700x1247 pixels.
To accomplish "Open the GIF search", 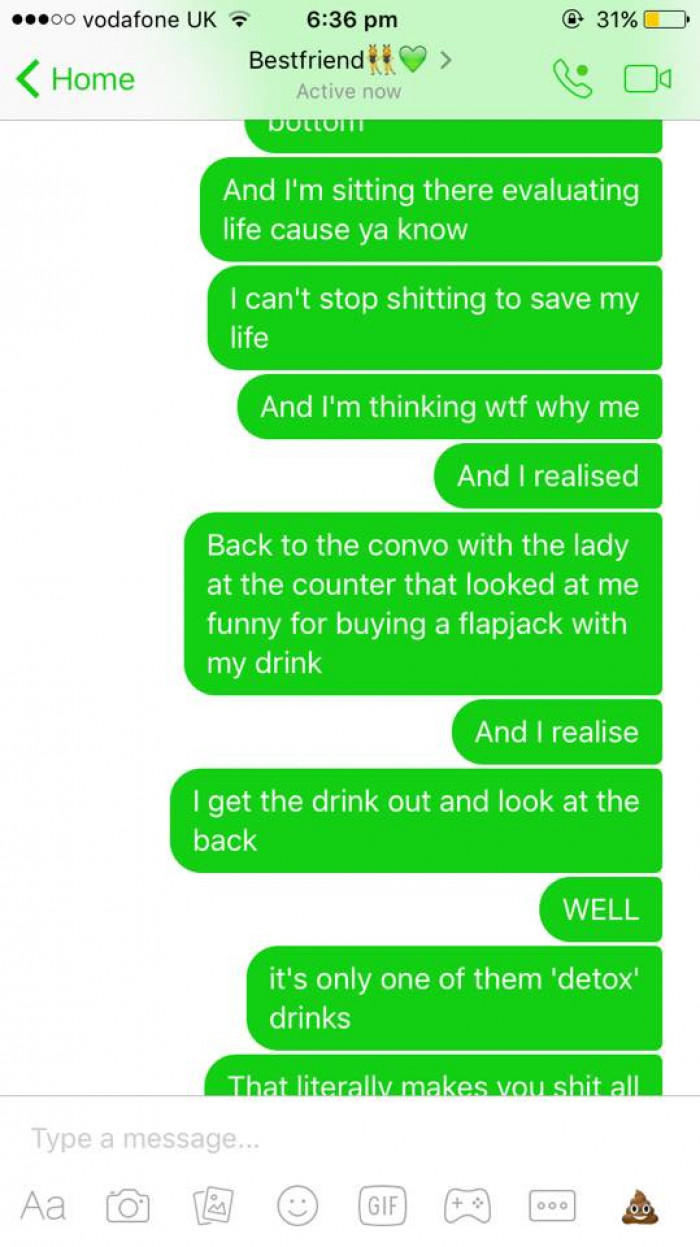I will (x=382, y=1206).
